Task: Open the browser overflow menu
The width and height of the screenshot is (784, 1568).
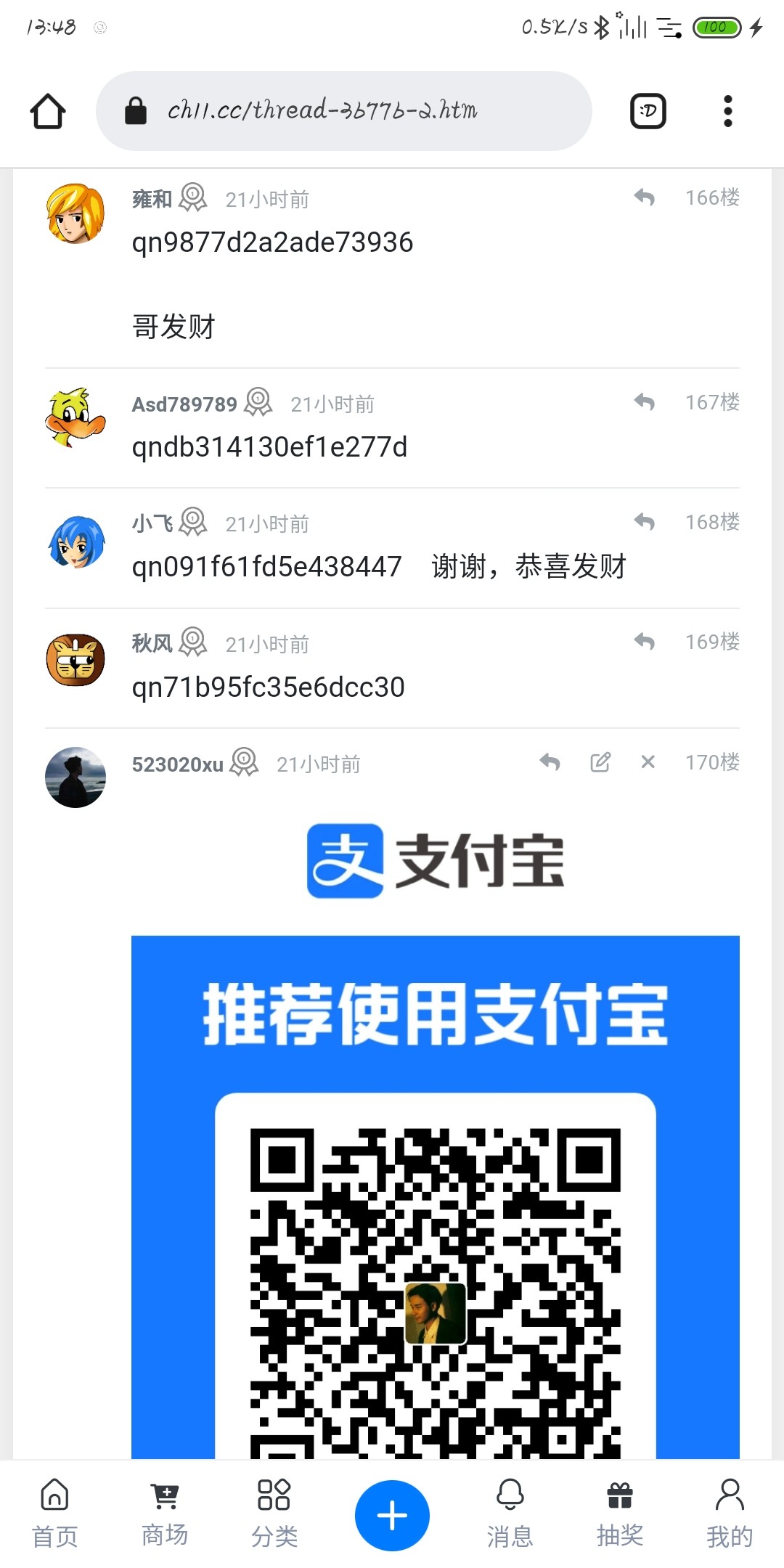Action: (x=727, y=111)
